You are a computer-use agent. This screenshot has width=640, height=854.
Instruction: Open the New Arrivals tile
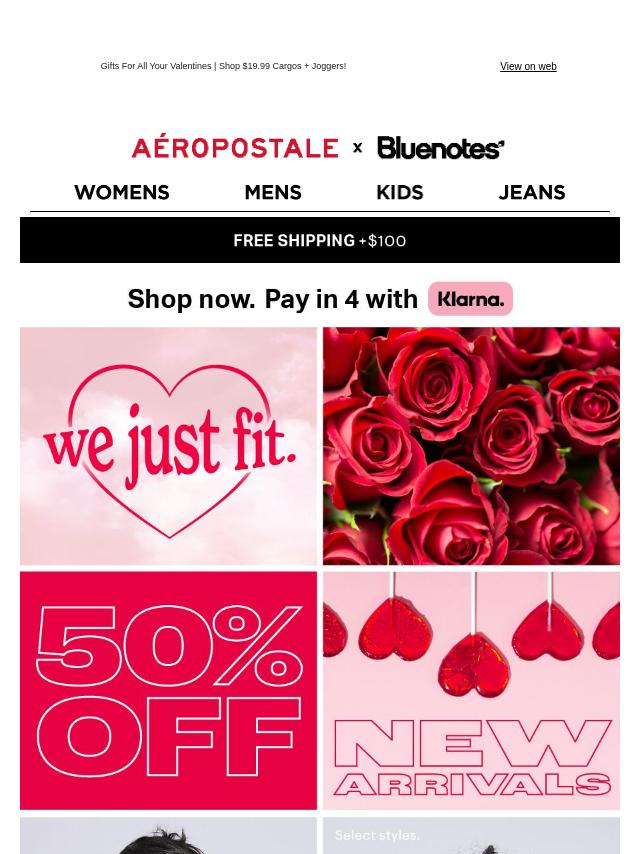[471, 690]
